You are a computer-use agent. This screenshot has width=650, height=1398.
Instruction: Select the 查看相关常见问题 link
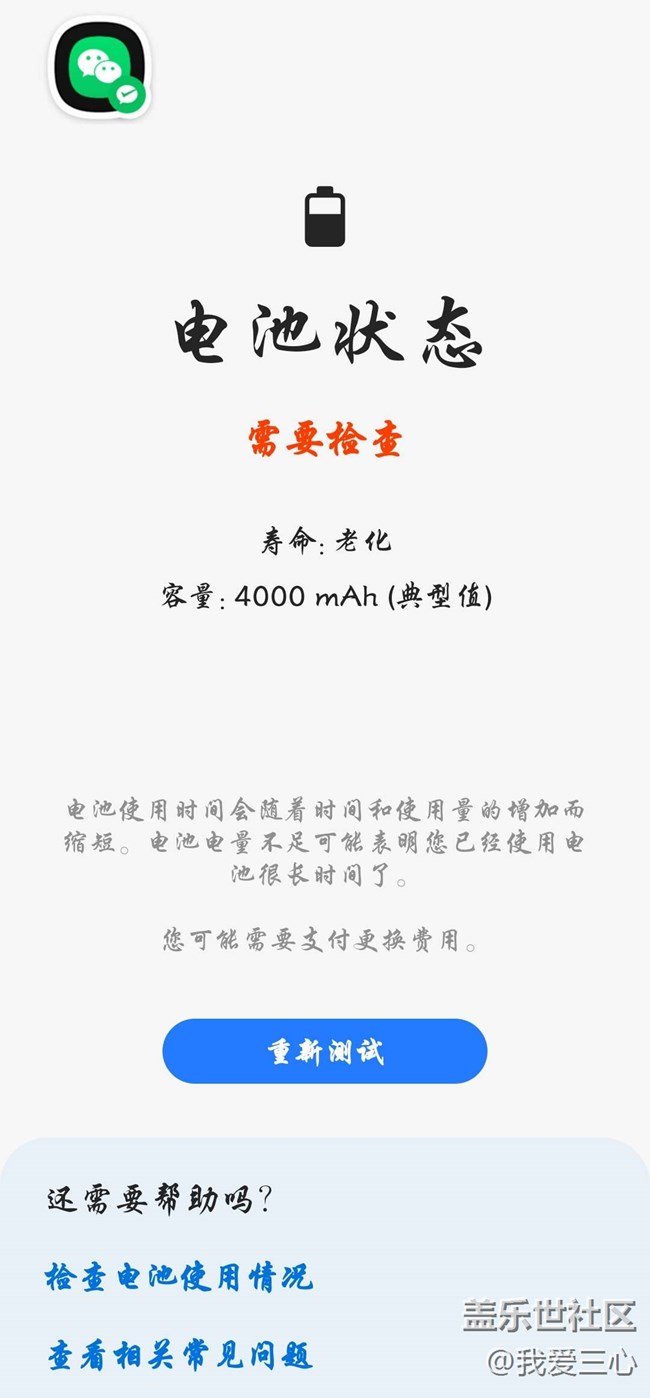[x=179, y=1355]
